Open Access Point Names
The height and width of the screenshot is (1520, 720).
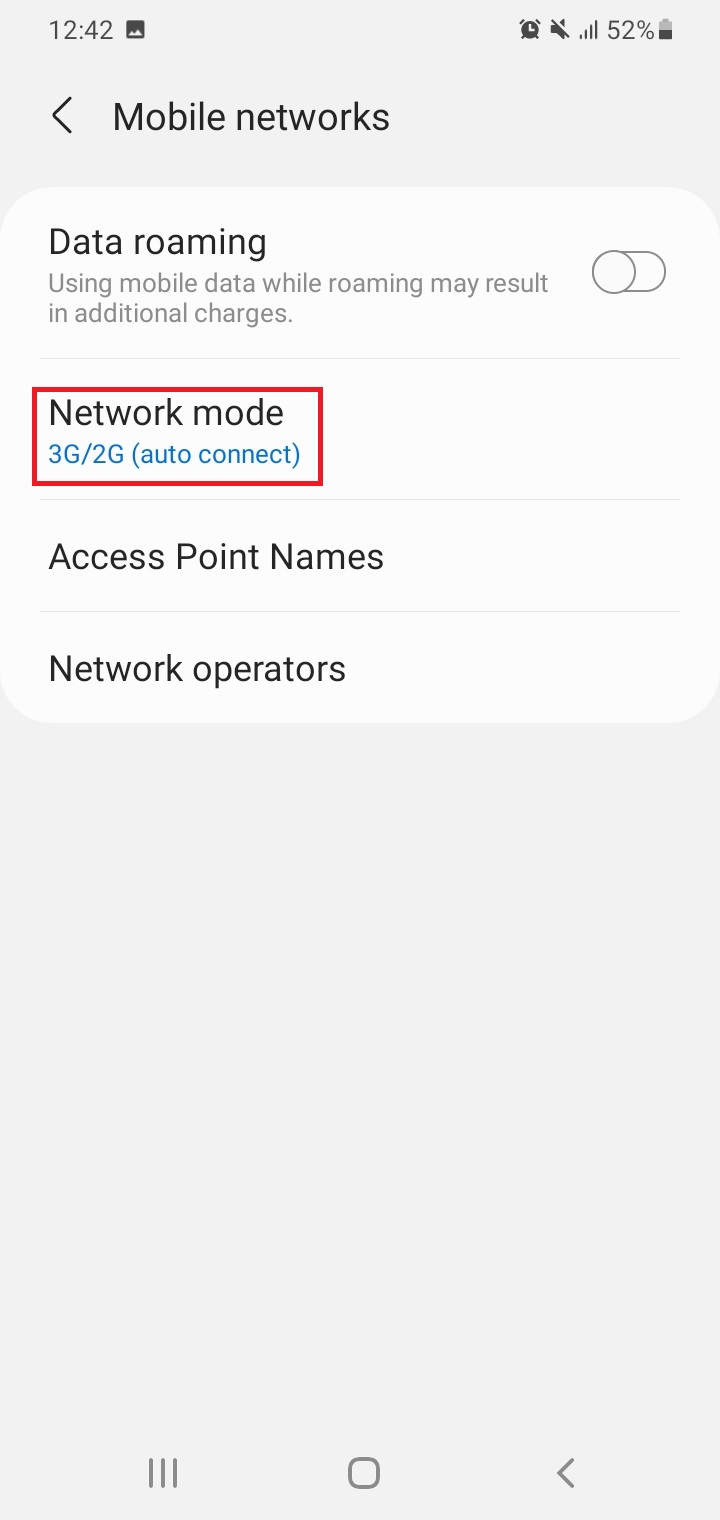(x=360, y=556)
